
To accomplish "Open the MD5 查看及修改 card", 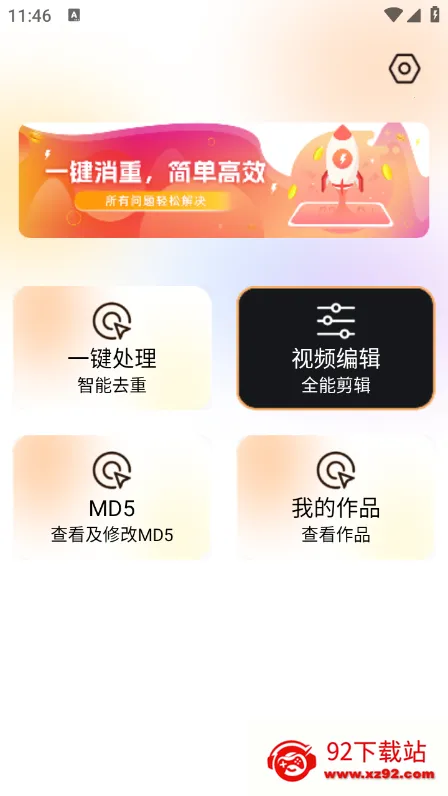I will pyautogui.click(x=112, y=498).
